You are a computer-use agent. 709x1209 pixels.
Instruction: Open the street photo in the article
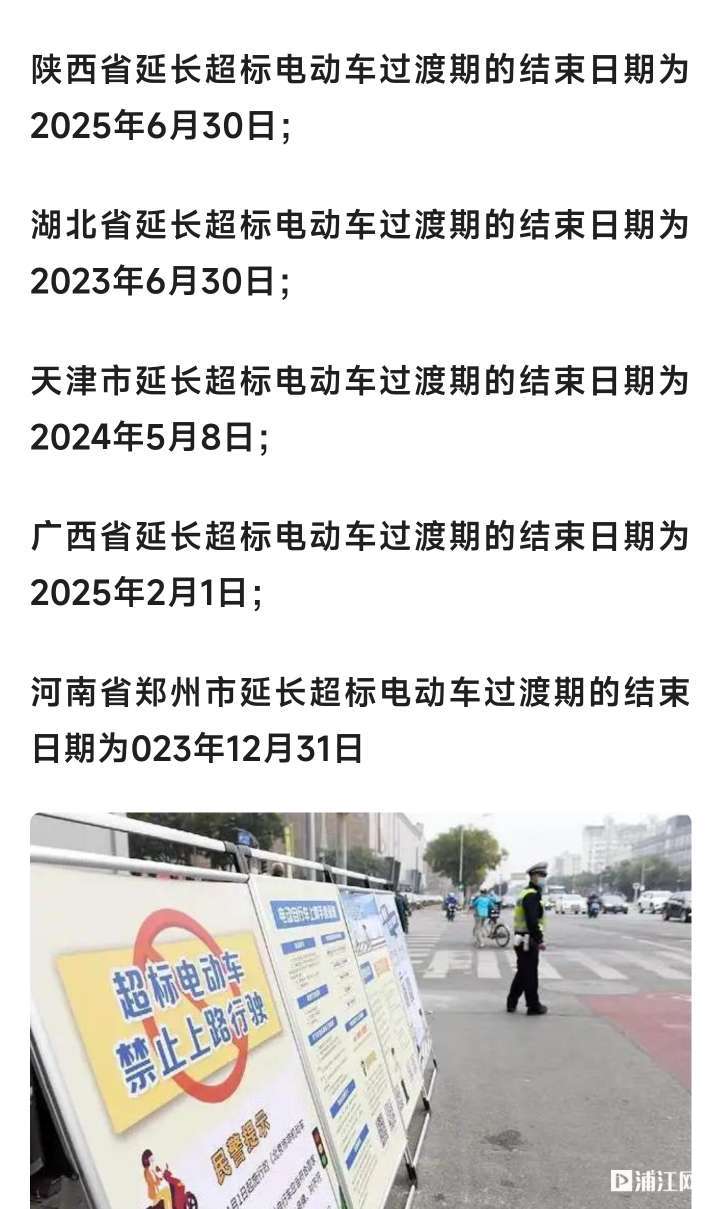[x=360, y=1010]
